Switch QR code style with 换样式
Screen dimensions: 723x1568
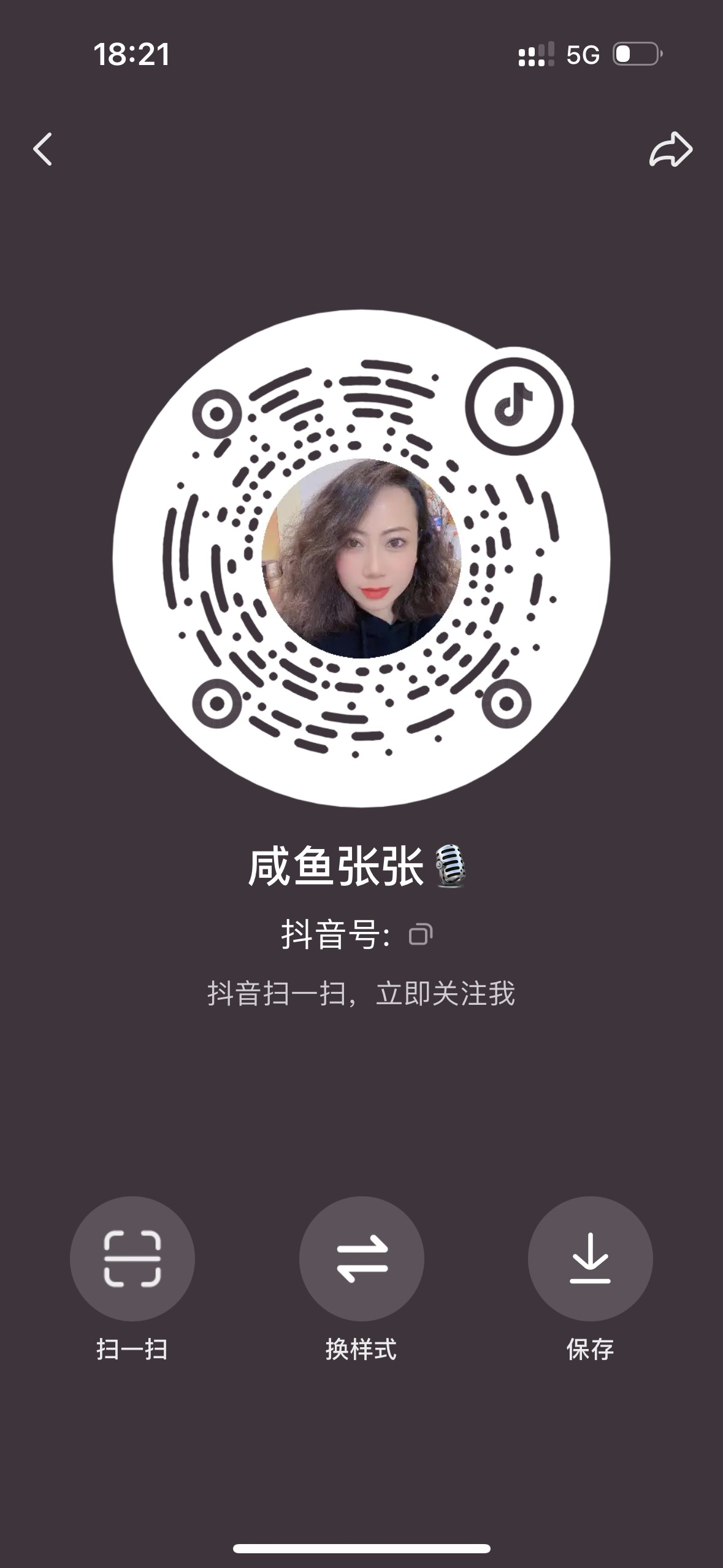click(x=361, y=1258)
